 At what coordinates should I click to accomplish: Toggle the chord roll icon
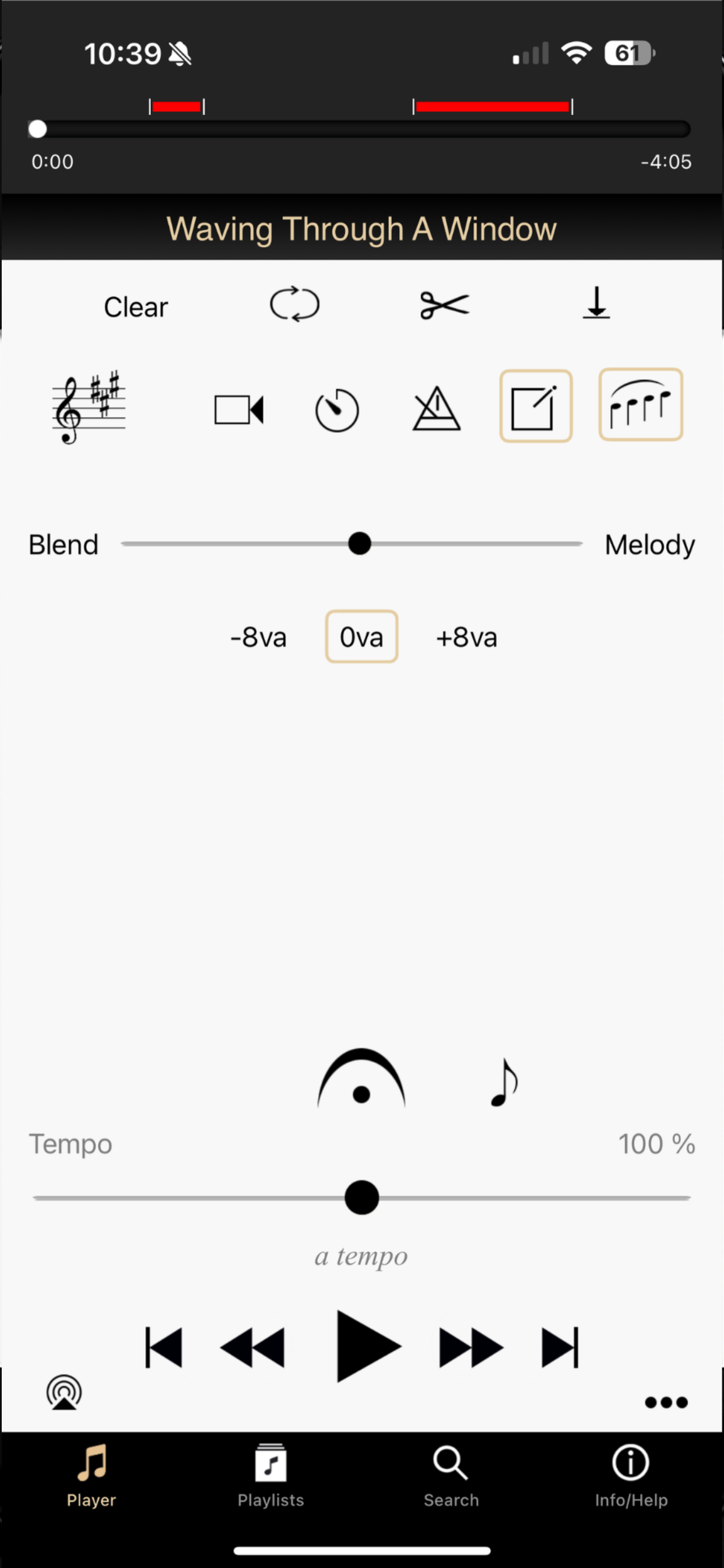coord(640,405)
